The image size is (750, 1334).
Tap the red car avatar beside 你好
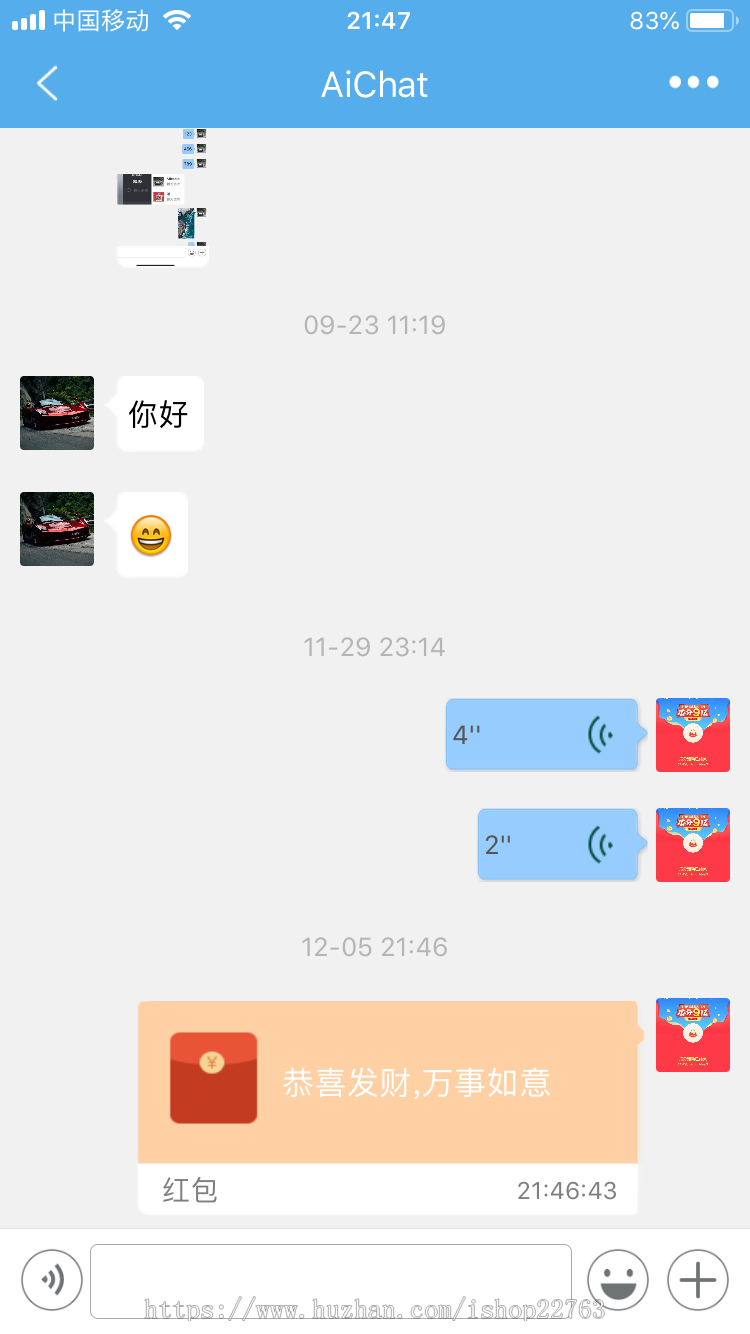pyautogui.click(x=56, y=413)
